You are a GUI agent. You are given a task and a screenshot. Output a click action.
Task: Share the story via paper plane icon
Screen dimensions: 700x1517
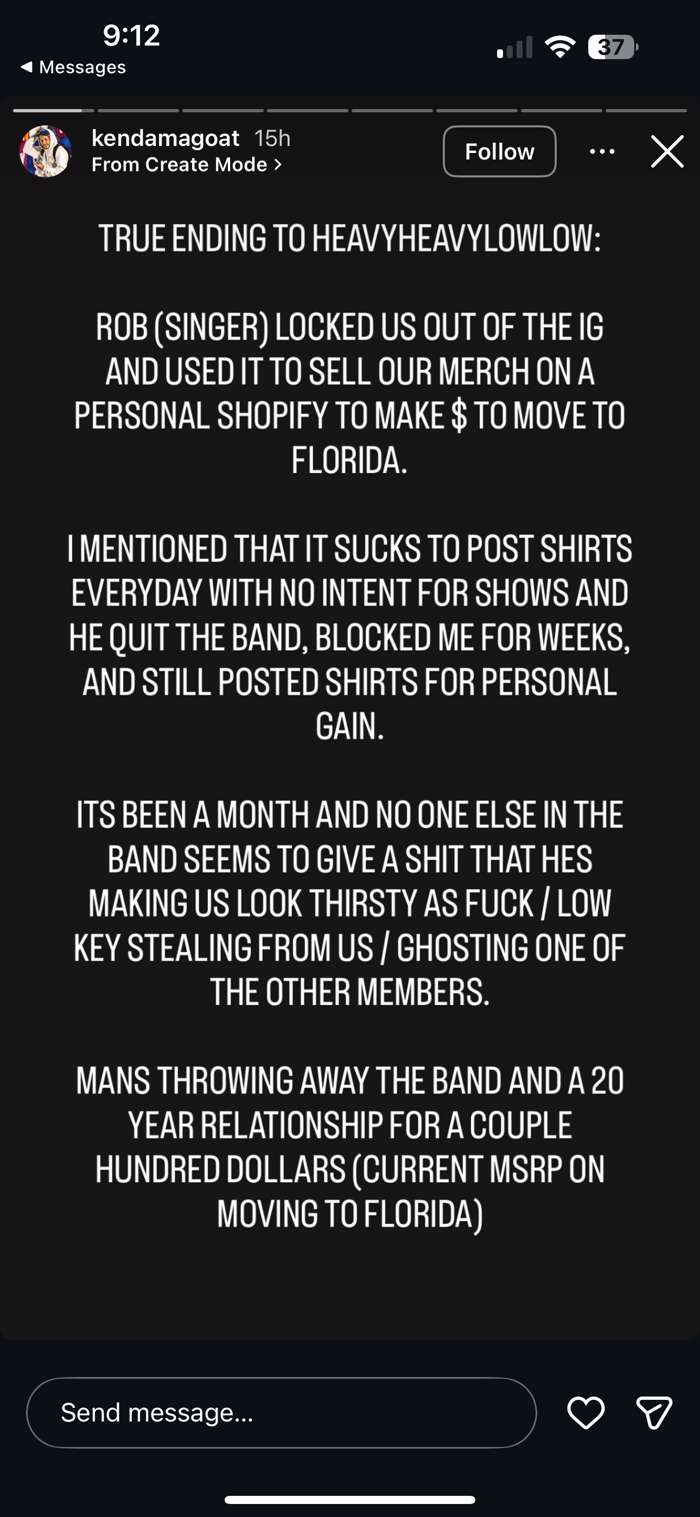(654, 1412)
